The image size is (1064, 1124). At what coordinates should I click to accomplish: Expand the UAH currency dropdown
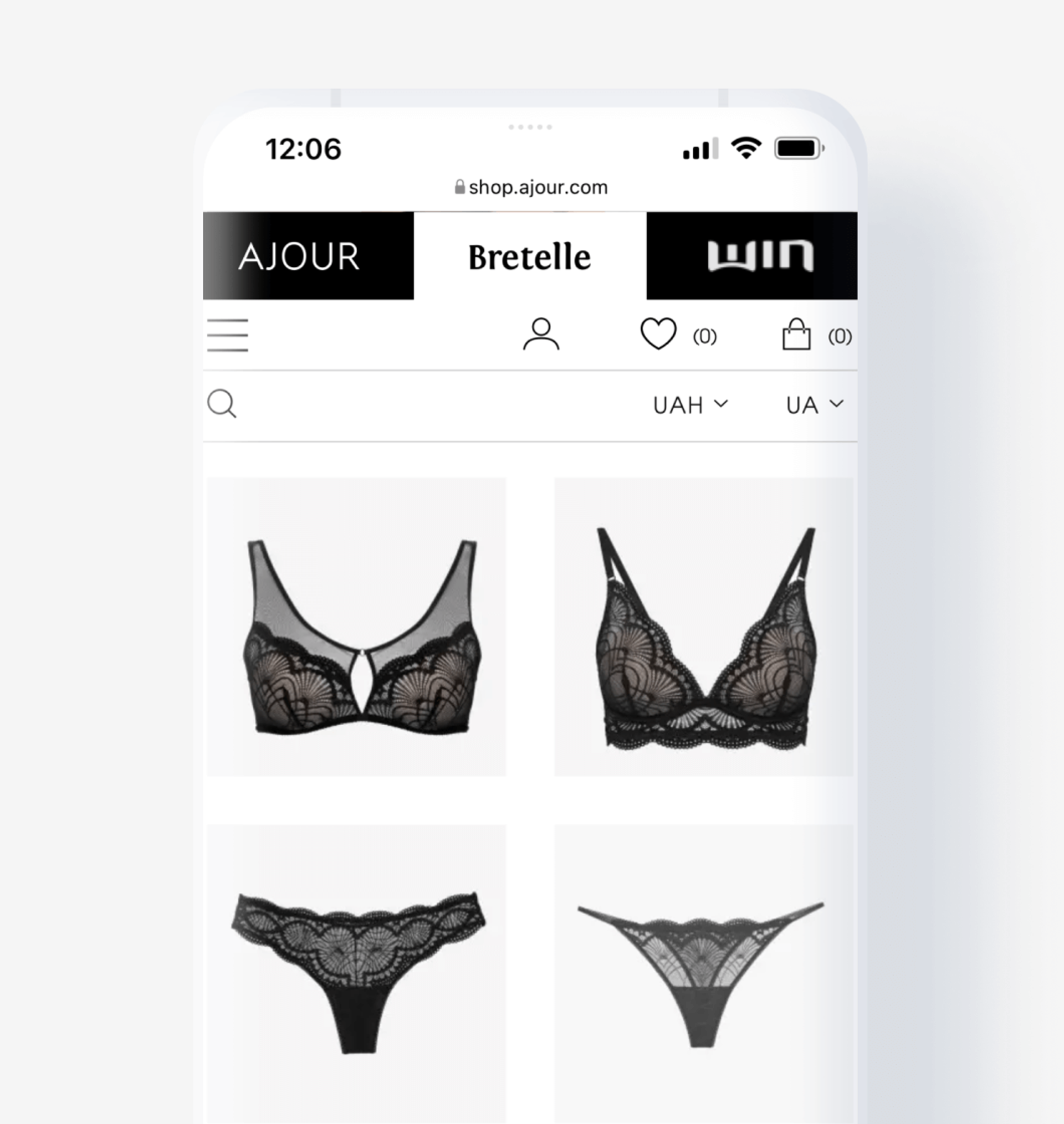(x=690, y=405)
